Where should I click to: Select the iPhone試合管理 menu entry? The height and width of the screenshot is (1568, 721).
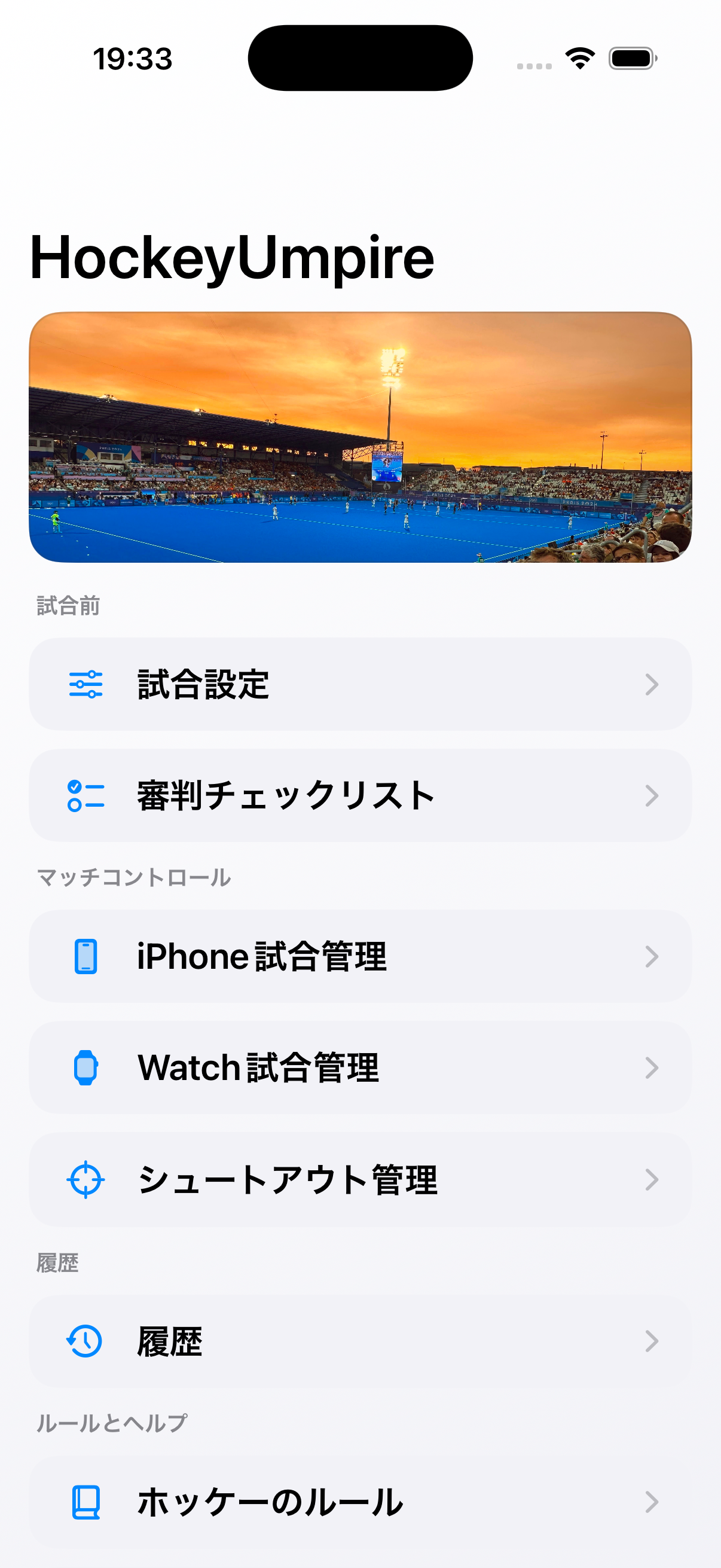(360, 956)
